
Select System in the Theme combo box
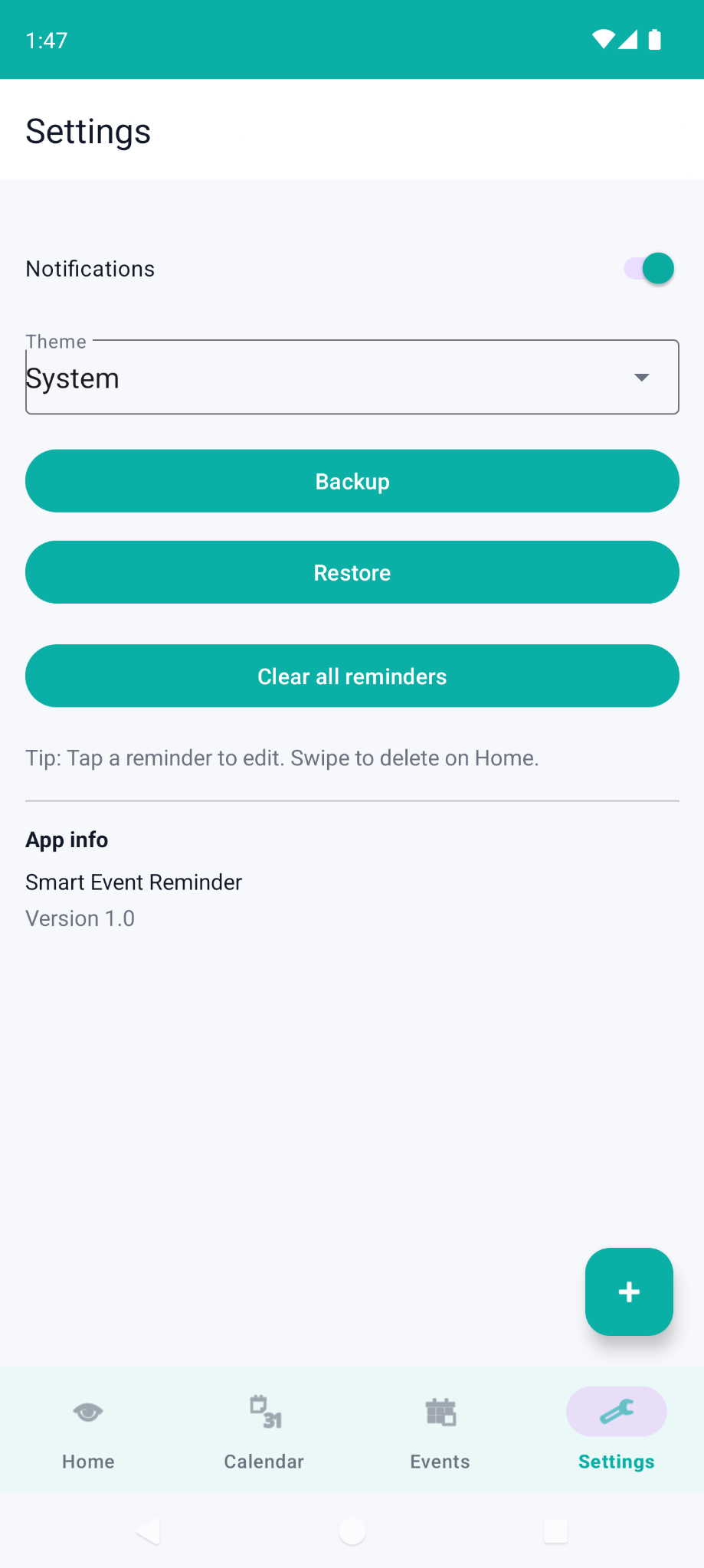[x=352, y=377]
